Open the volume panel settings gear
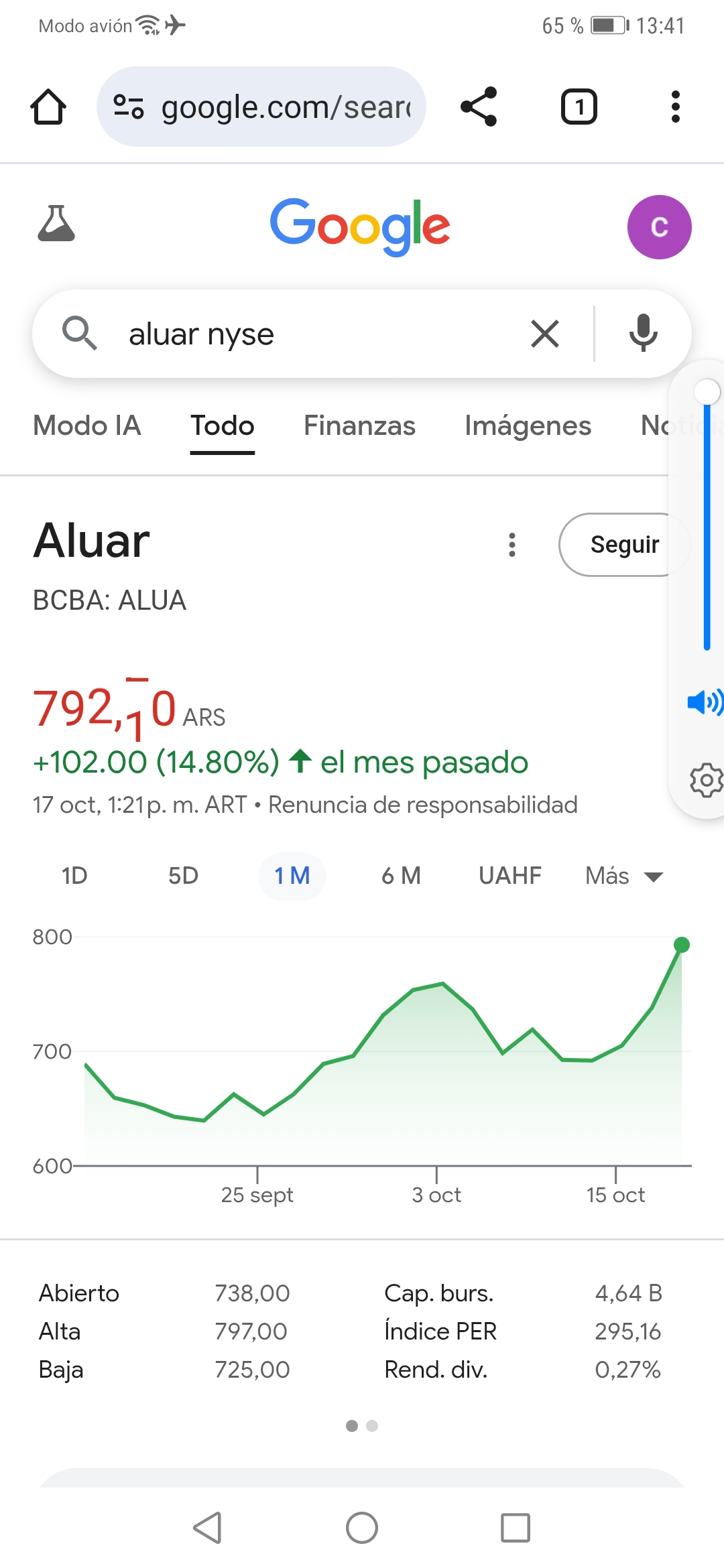Screen dimensions: 724x1568 pos(705,780)
